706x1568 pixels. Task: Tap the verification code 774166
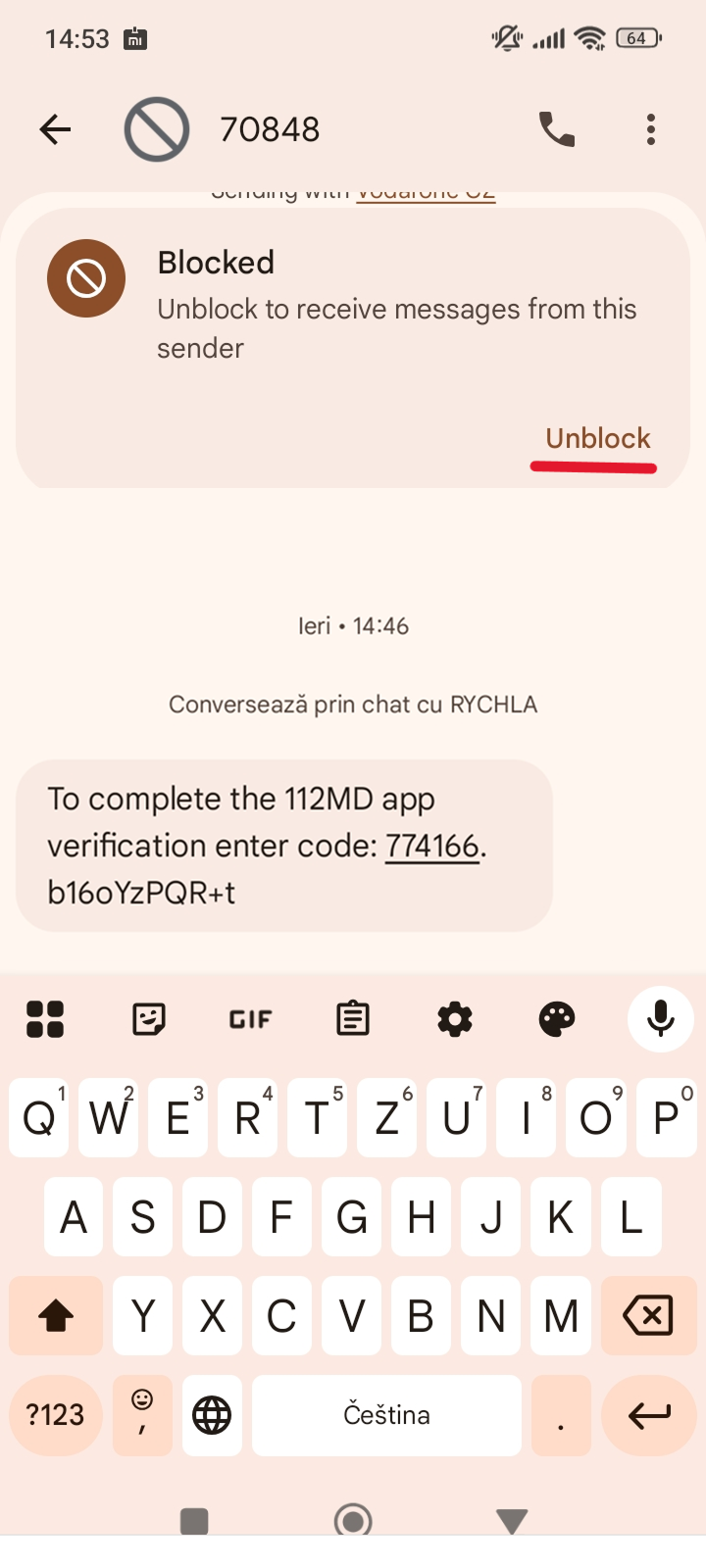tap(431, 846)
